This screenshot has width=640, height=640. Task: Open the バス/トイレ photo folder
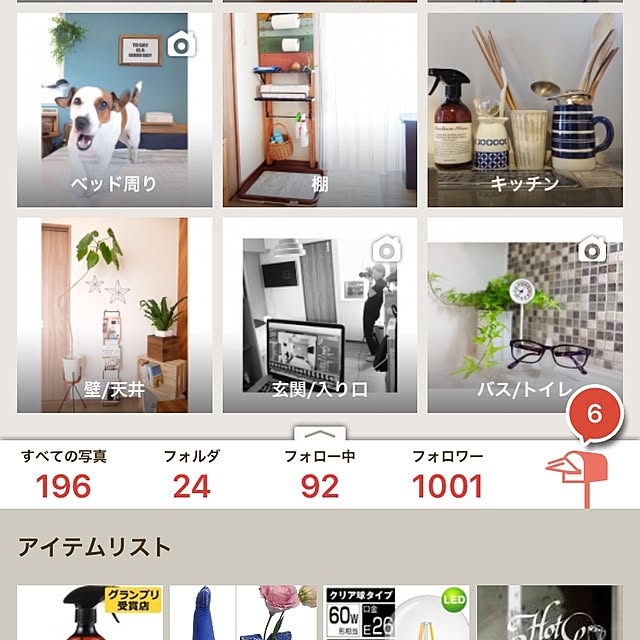click(525, 315)
